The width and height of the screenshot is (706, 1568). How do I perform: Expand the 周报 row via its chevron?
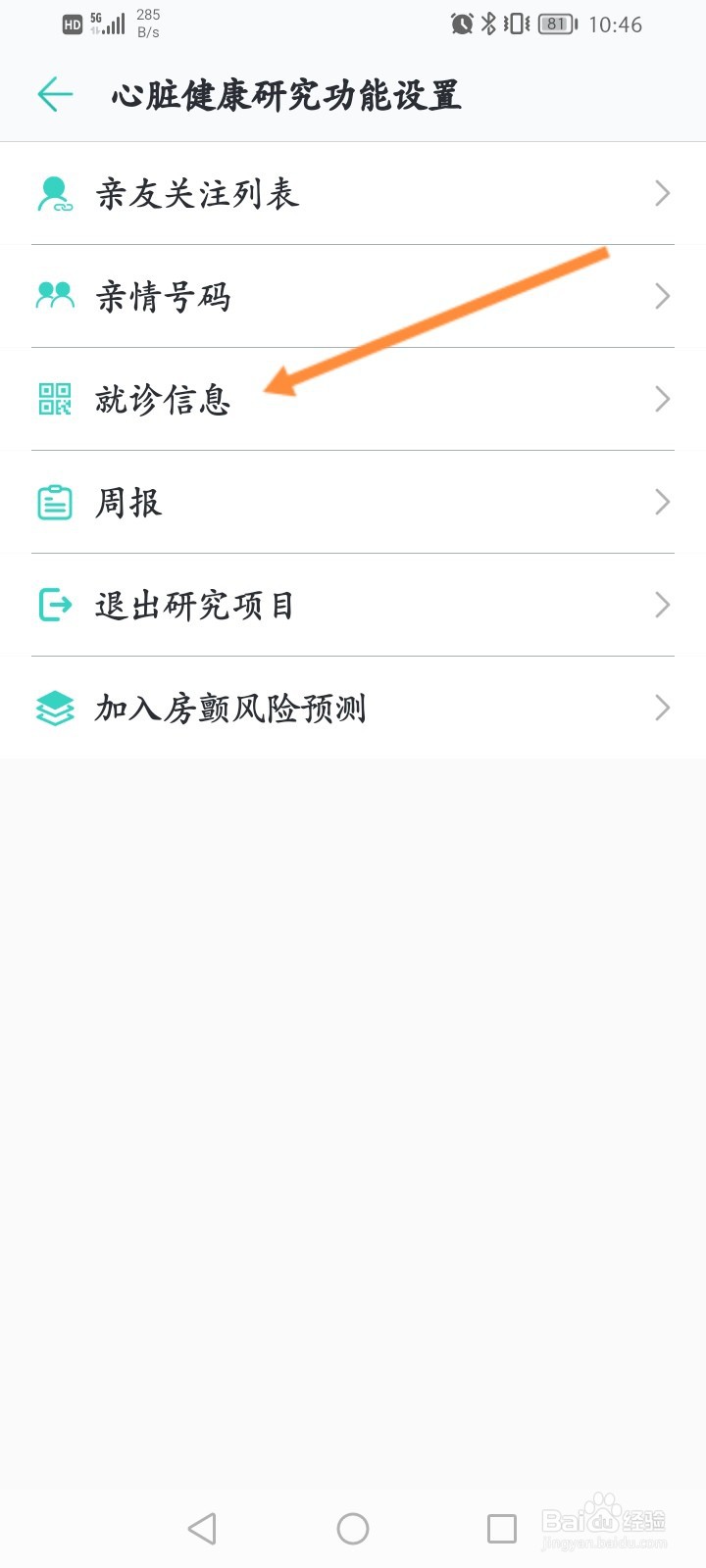click(x=661, y=502)
